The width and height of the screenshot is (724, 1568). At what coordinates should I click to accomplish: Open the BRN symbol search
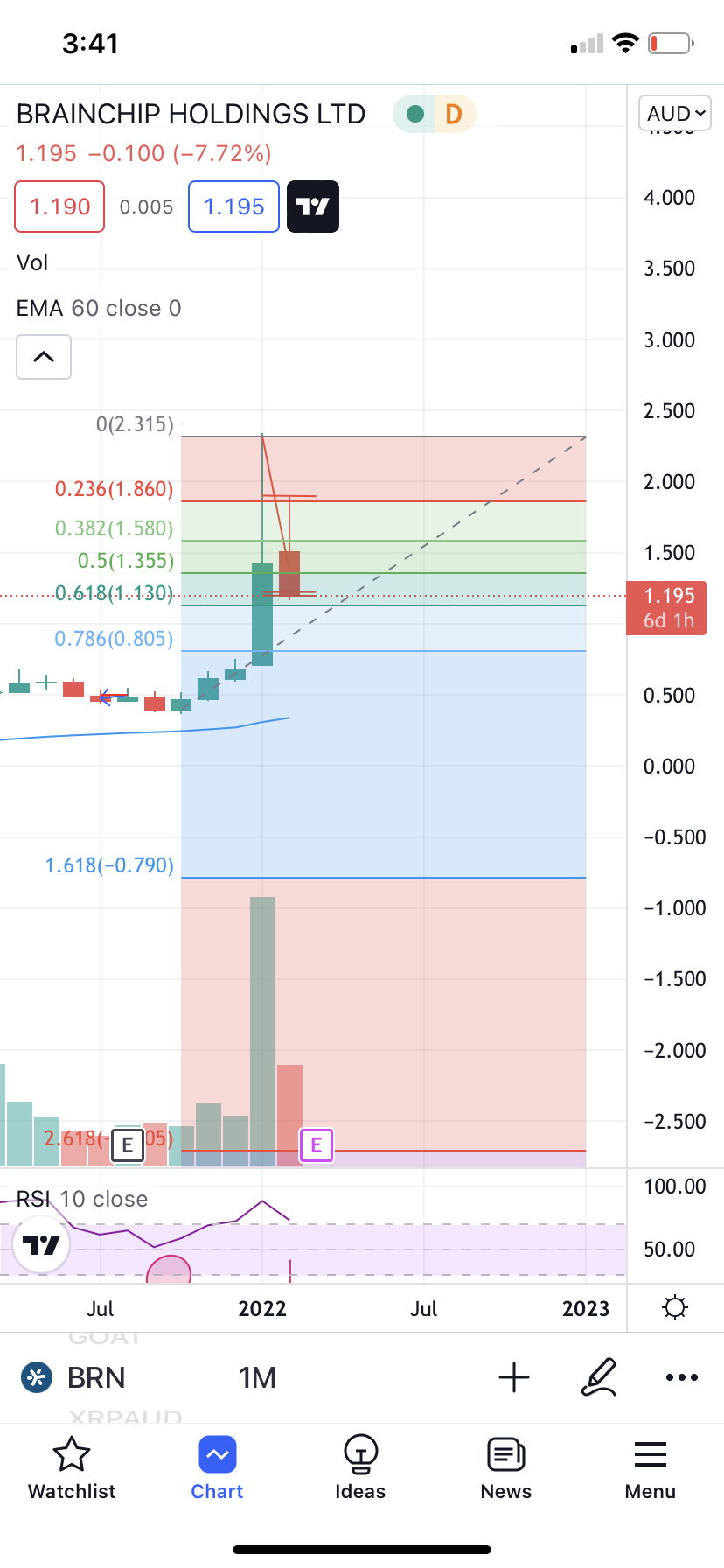[74, 1377]
